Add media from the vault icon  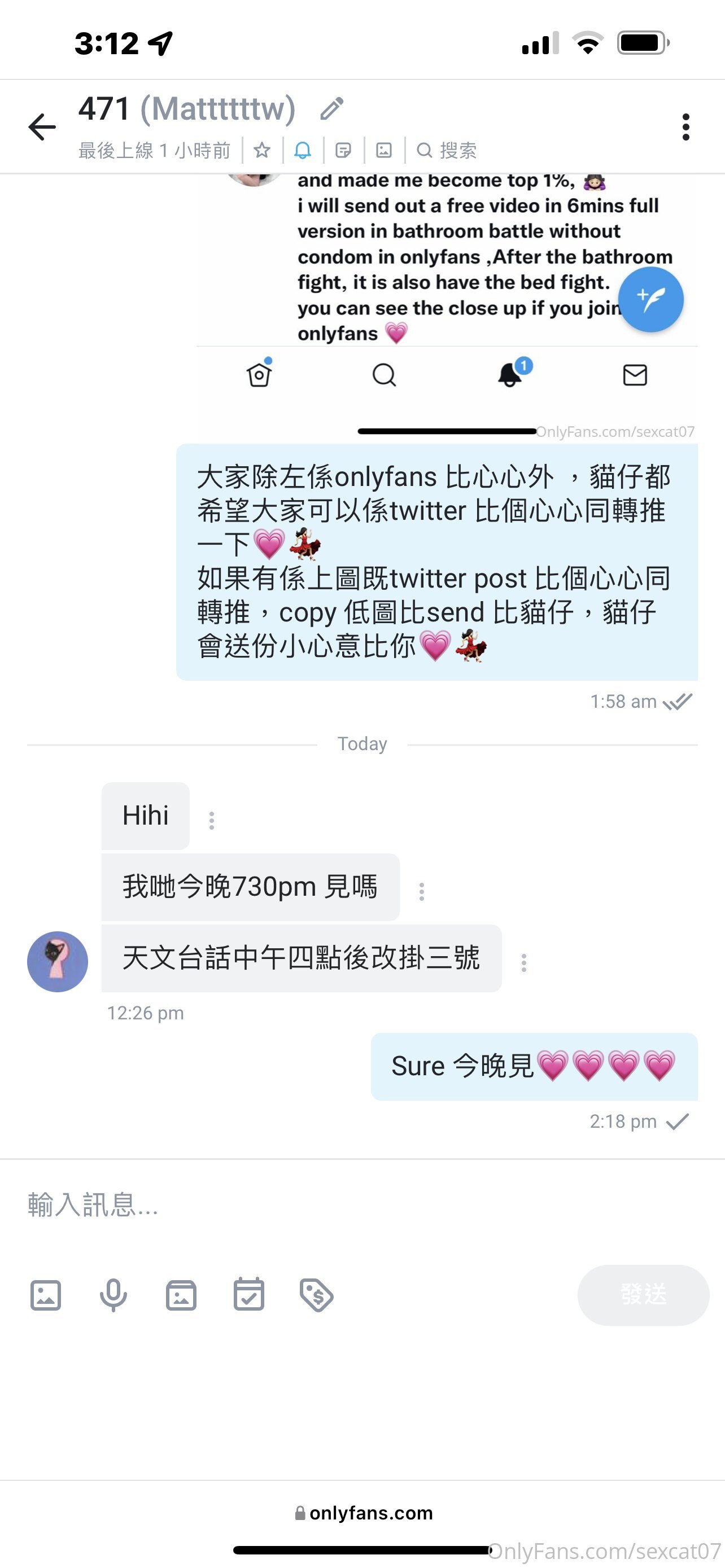(181, 1295)
